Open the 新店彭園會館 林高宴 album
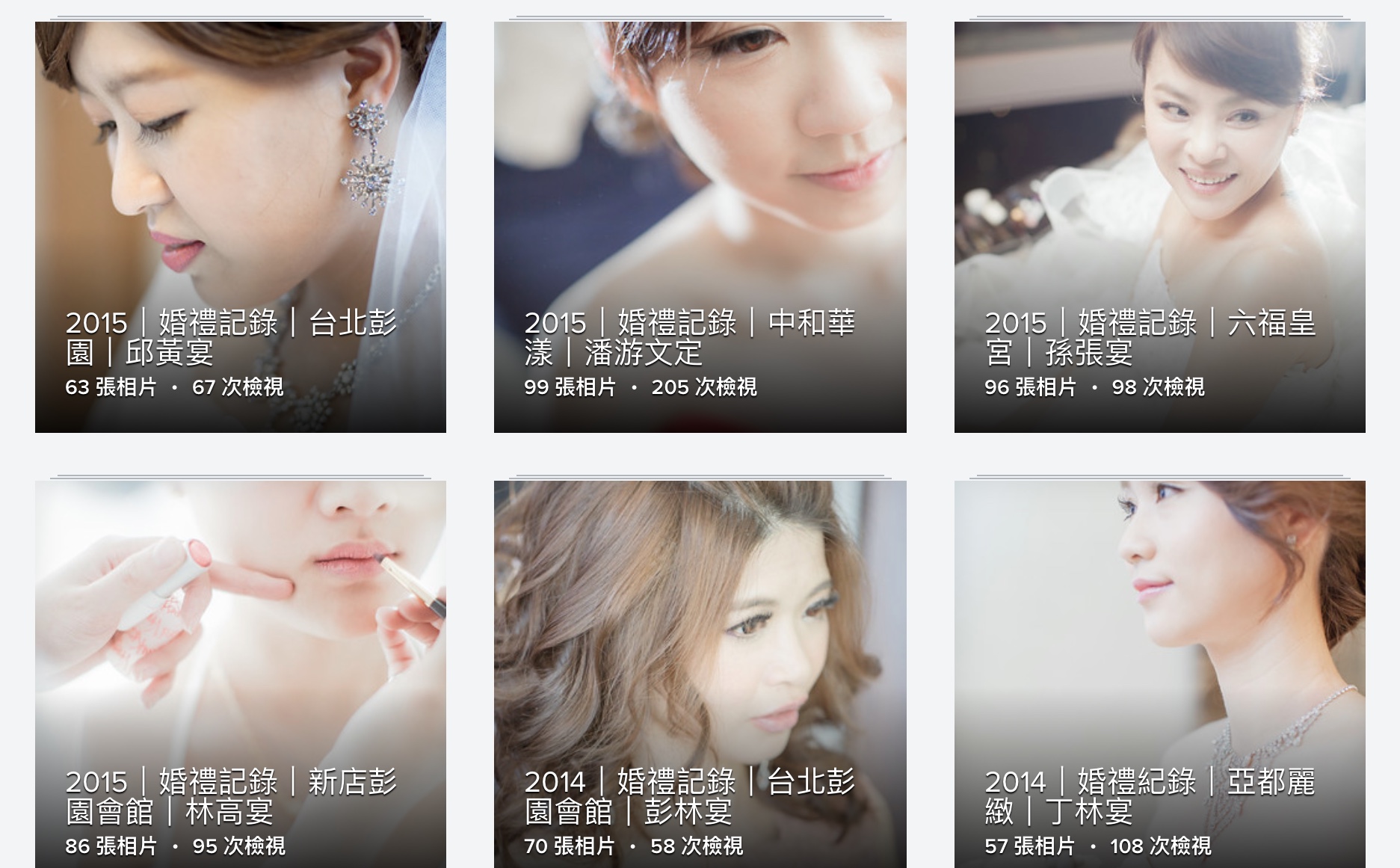The image size is (1400, 868). point(240,673)
